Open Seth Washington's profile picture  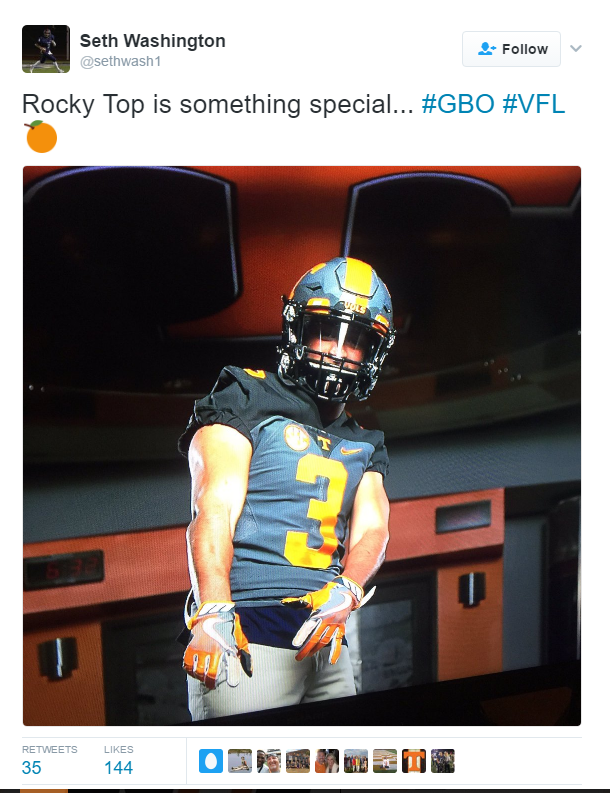pyautogui.click(x=46, y=49)
